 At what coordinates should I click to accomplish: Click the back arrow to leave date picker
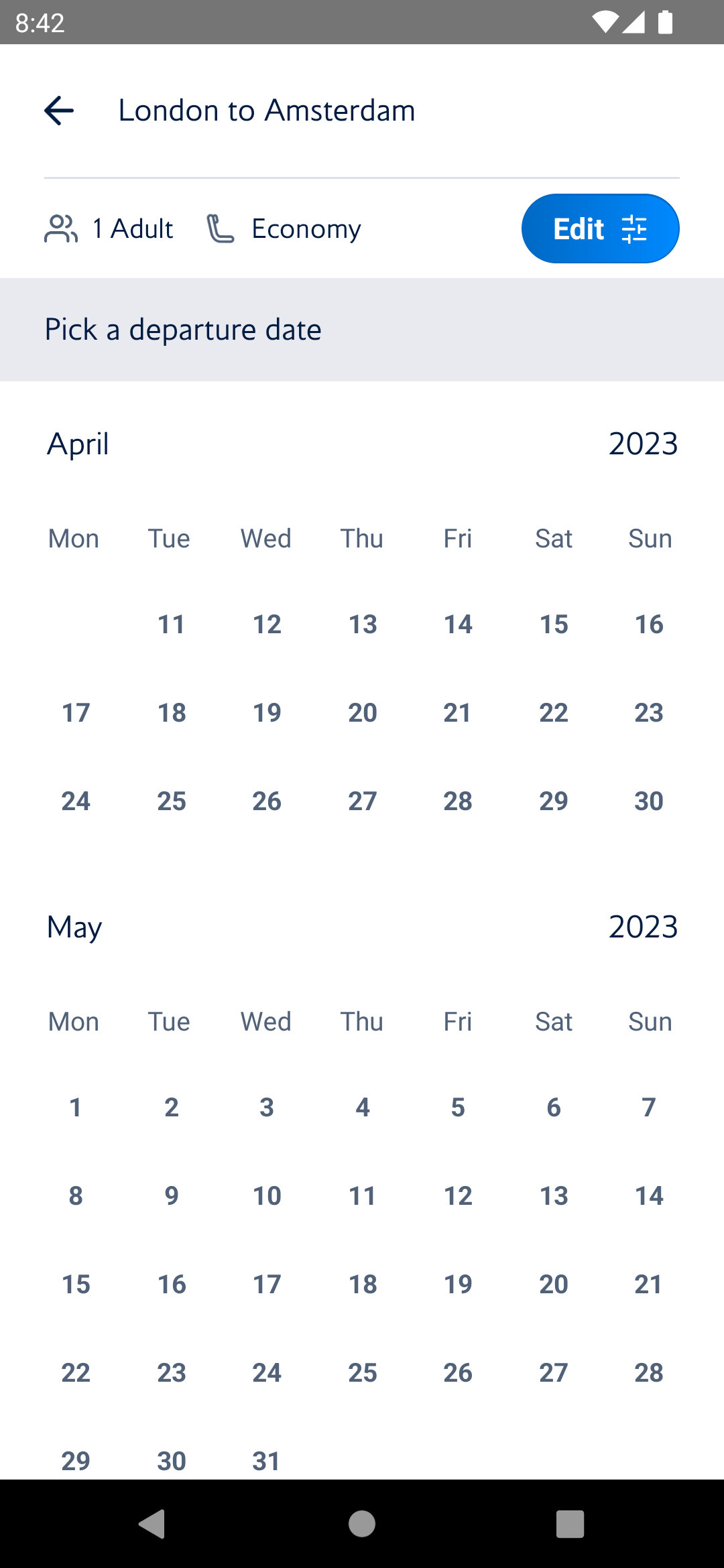coord(60,111)
